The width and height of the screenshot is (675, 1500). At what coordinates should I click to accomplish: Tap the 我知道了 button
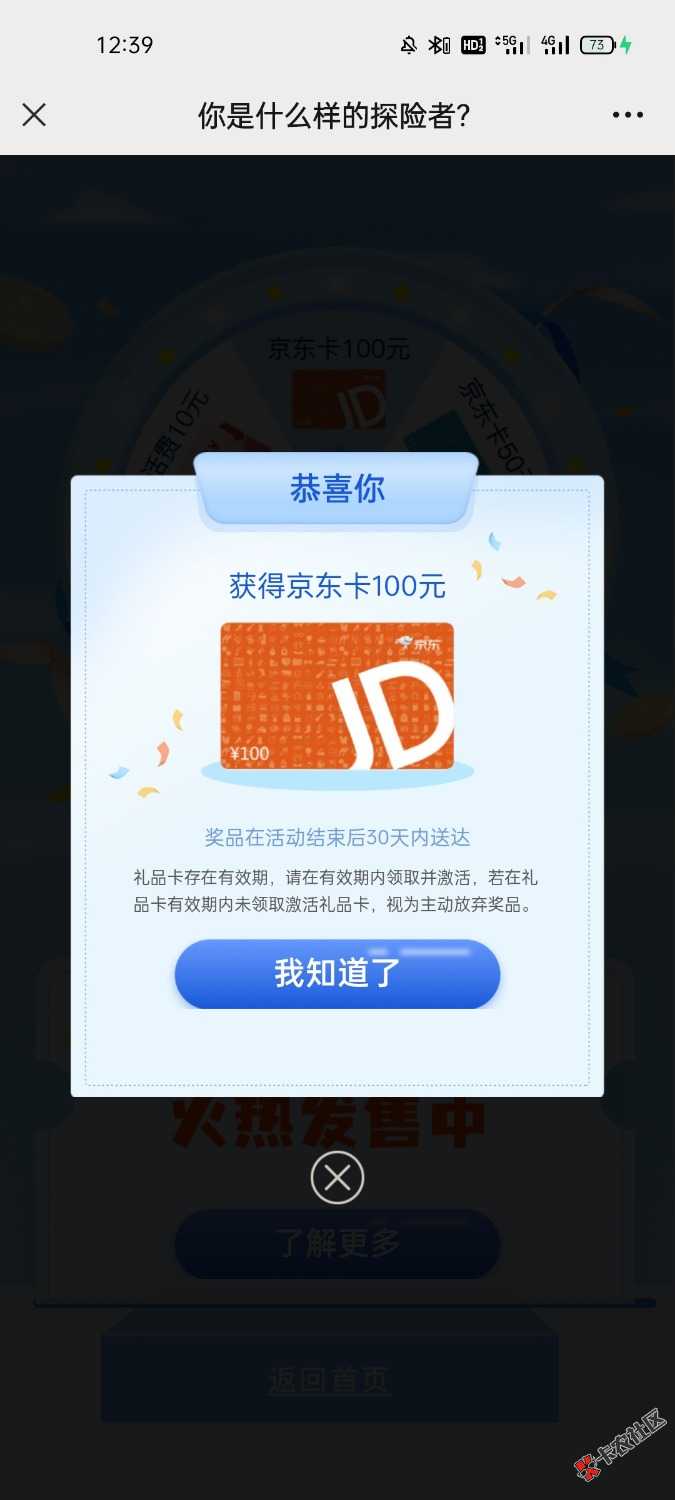tap(337, 973)
